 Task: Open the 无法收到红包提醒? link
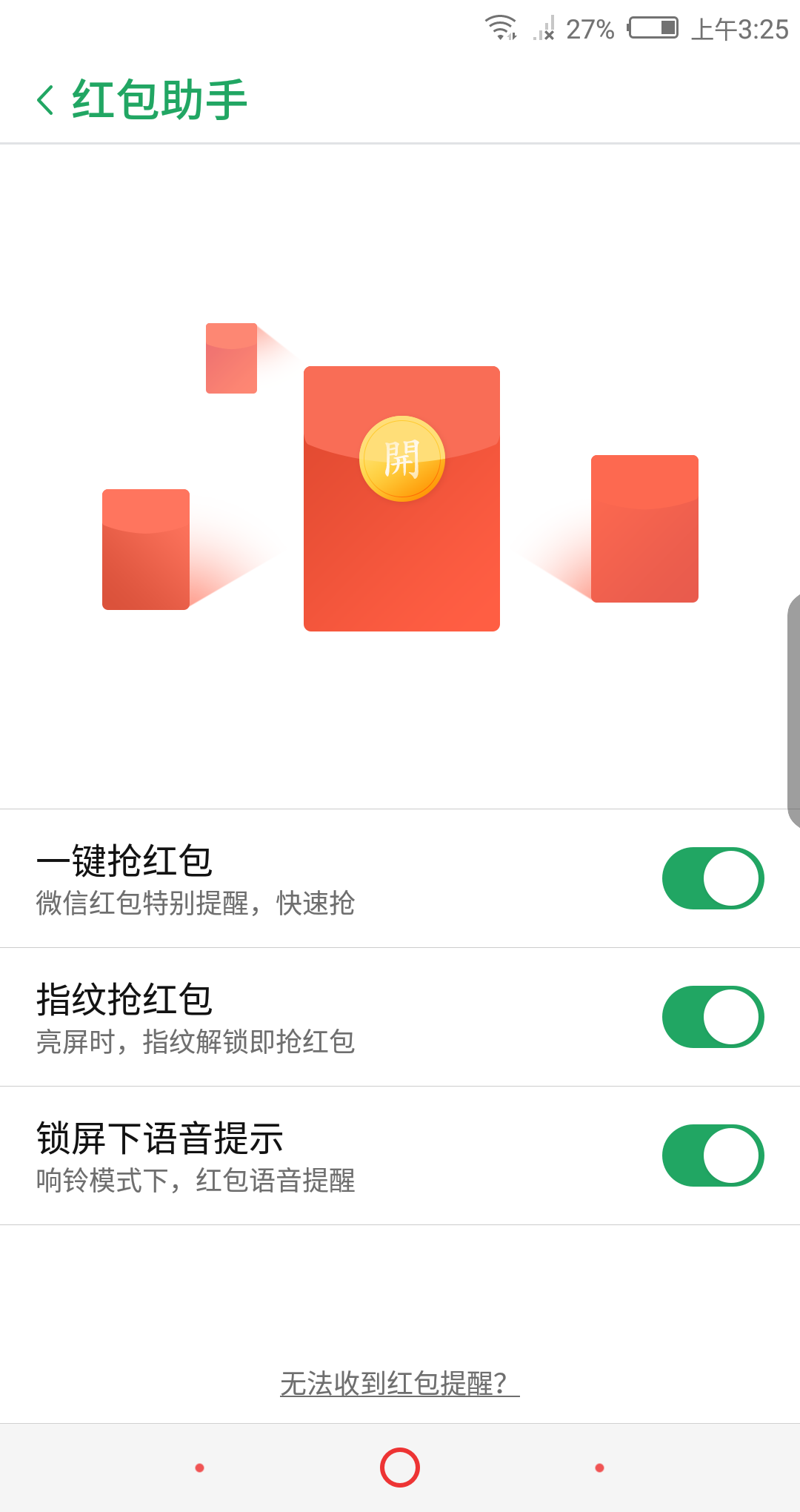coord(399,1383)
